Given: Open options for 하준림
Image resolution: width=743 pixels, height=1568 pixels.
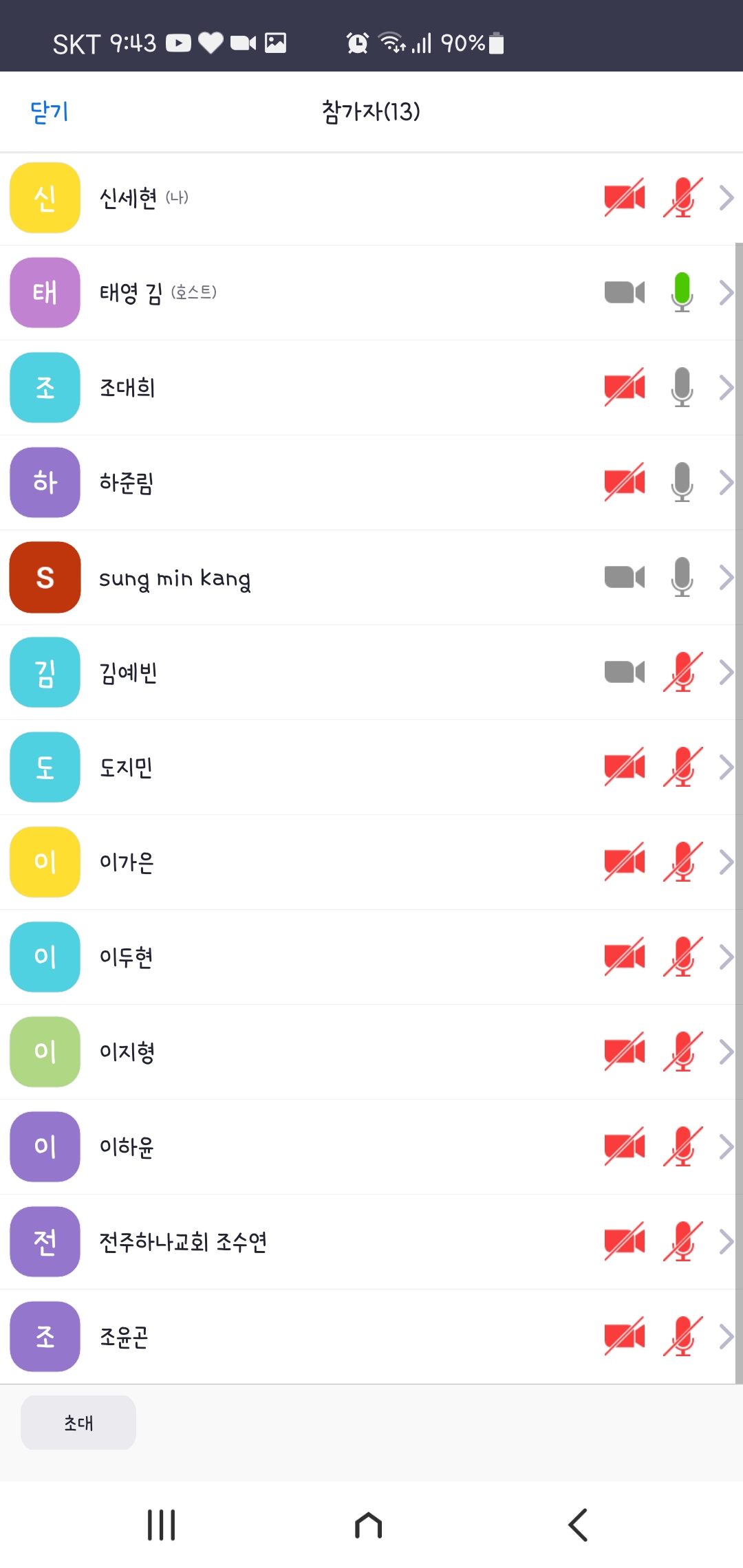Looking at the screenshot, I should [x=371, y=483].
